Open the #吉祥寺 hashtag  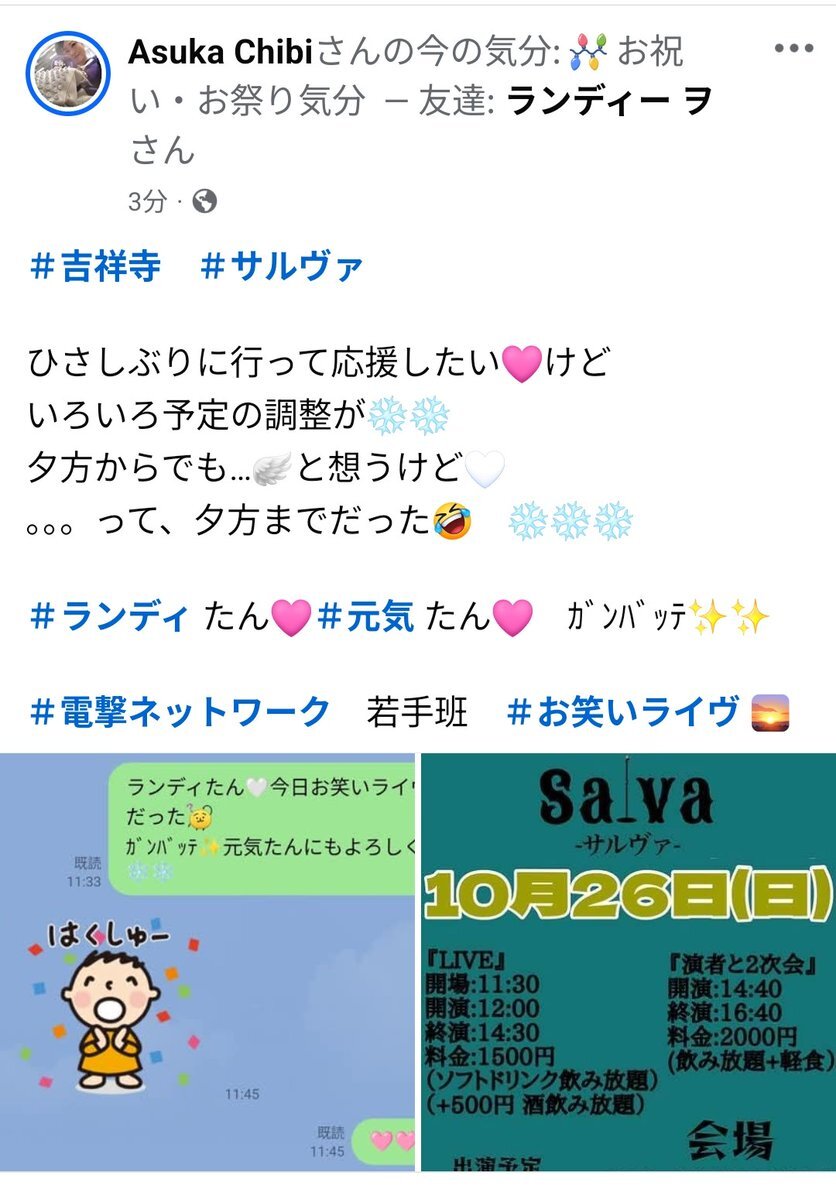pos(95,268)
